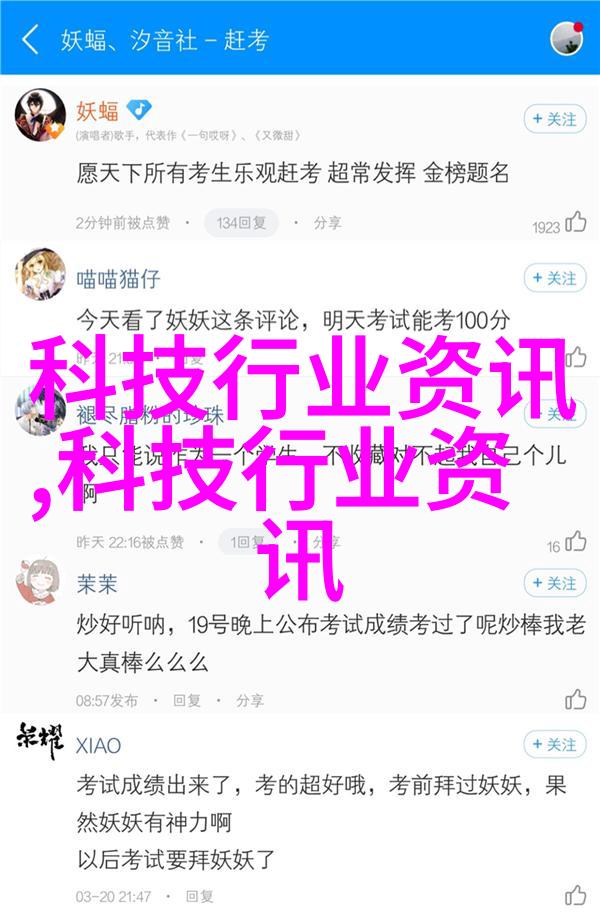Like XIAO's comment
600x915 pixels.
[575, 895]
